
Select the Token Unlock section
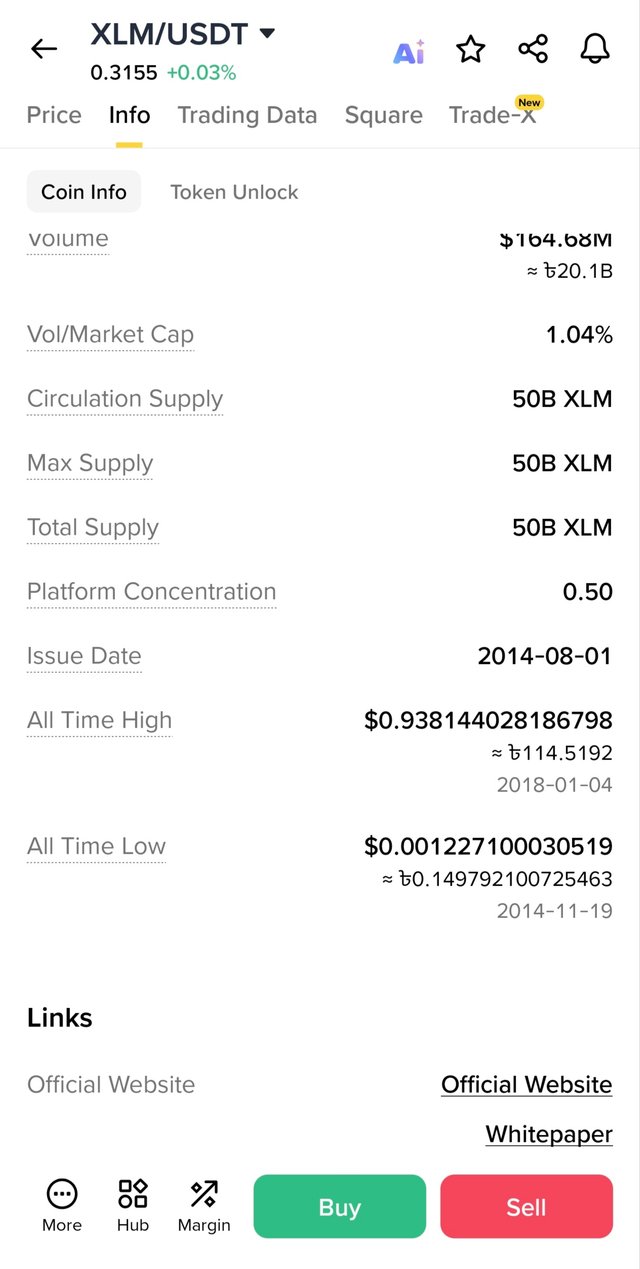point(234,192)
